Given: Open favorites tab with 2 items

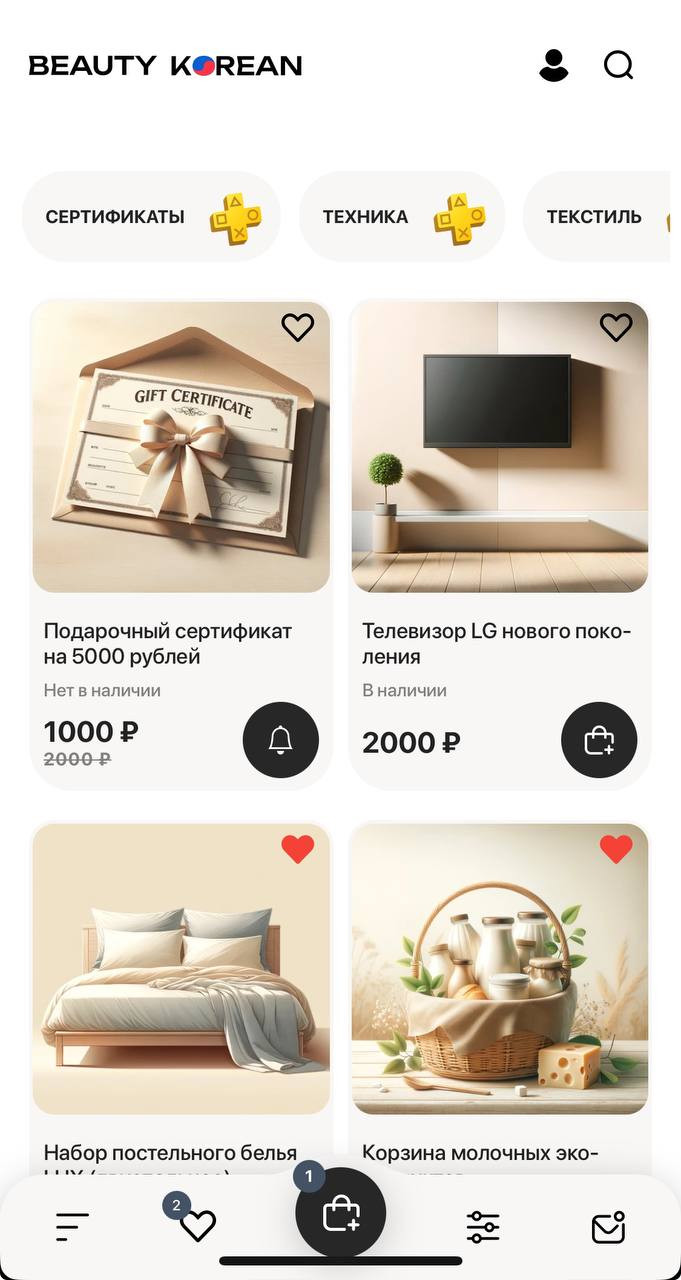Looking at the screenshot, I should pos(197,1225).
